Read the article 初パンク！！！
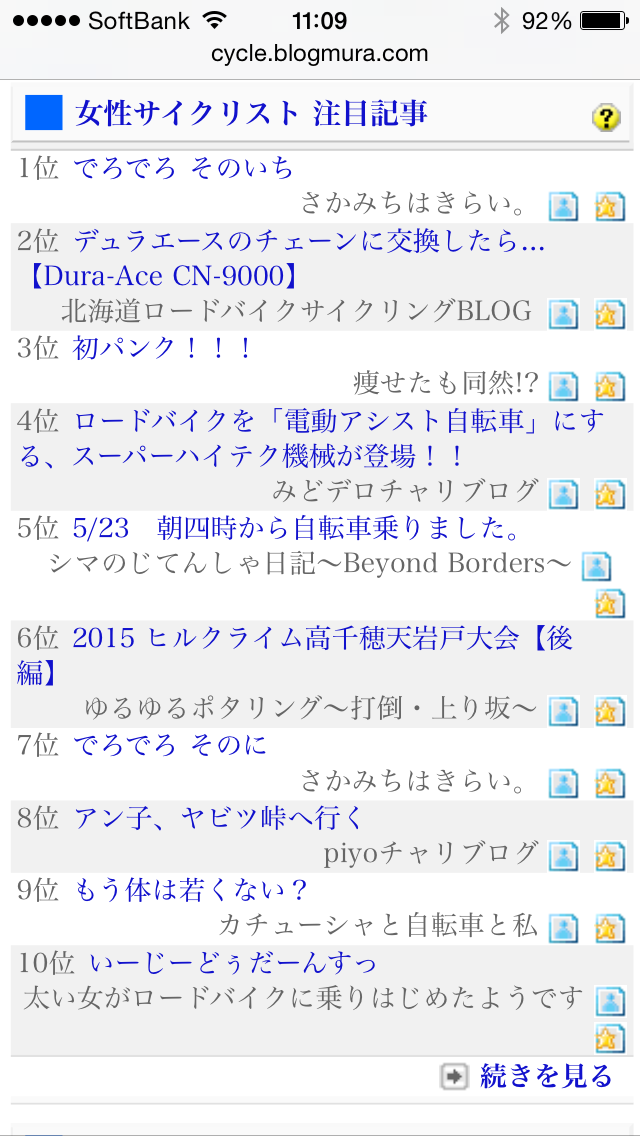Screen dimensions: 640x1136 click(x=162, y=348)
